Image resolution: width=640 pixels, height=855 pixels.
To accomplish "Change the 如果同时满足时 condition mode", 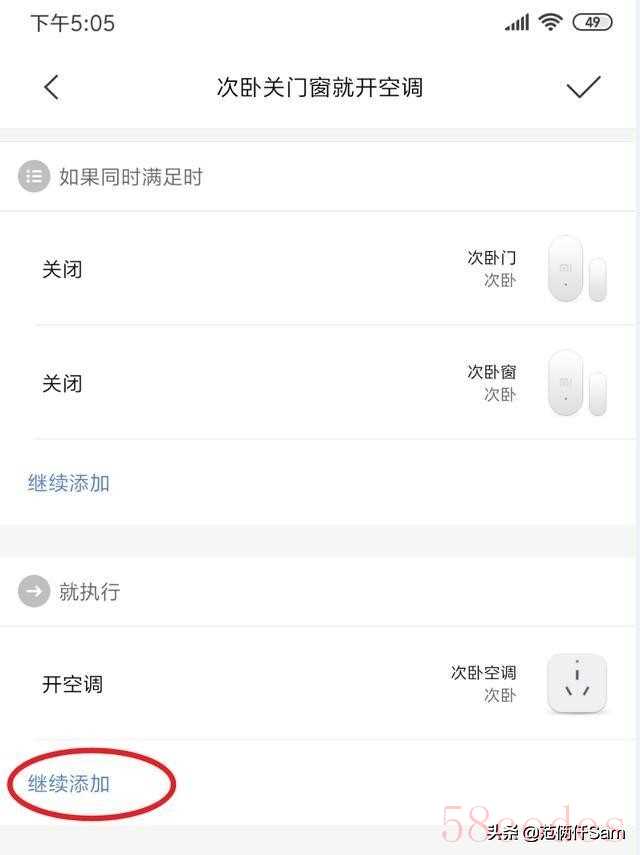I will click(x=130, y=178).
